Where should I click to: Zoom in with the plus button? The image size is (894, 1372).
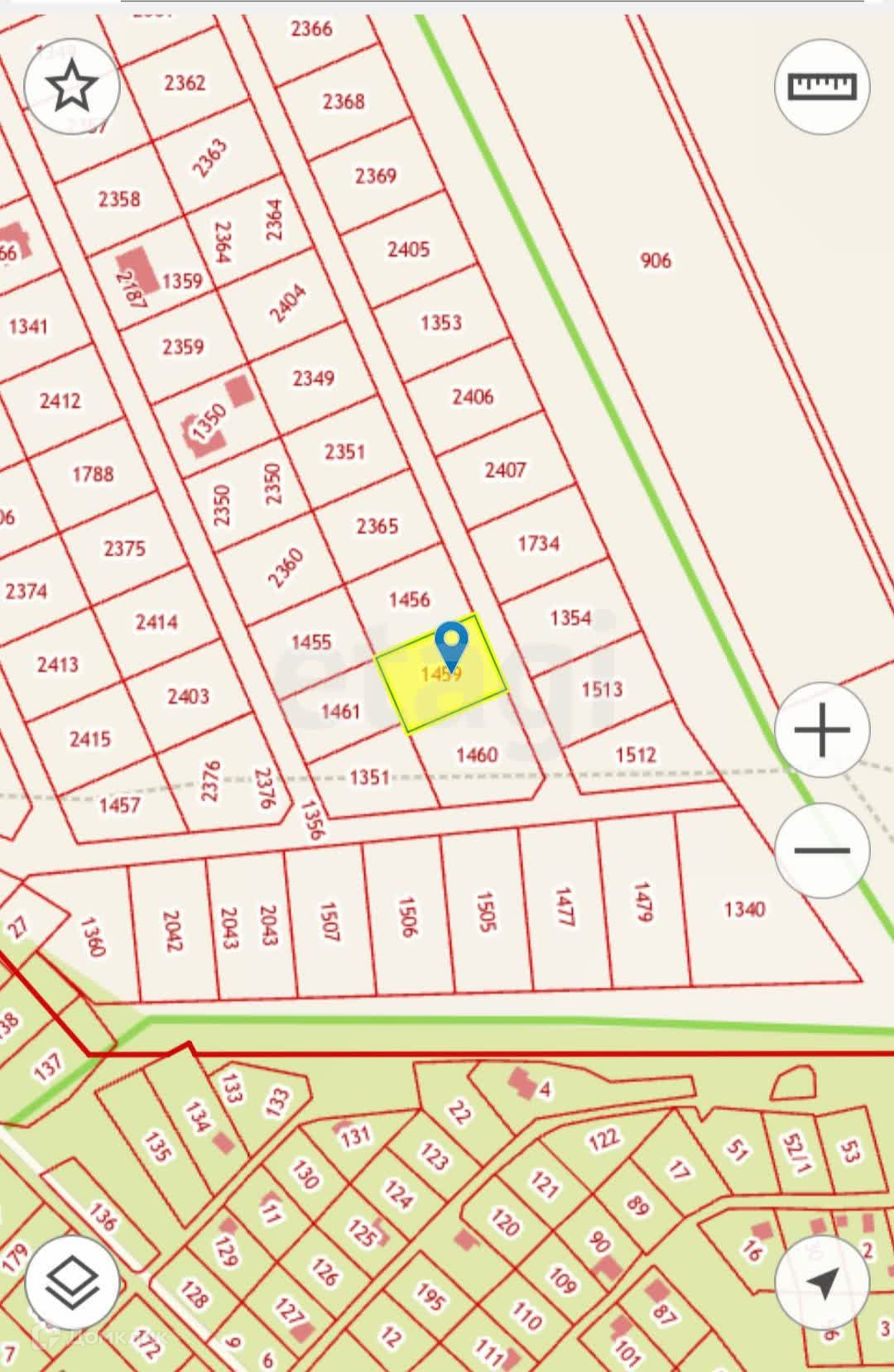point(822,730)
